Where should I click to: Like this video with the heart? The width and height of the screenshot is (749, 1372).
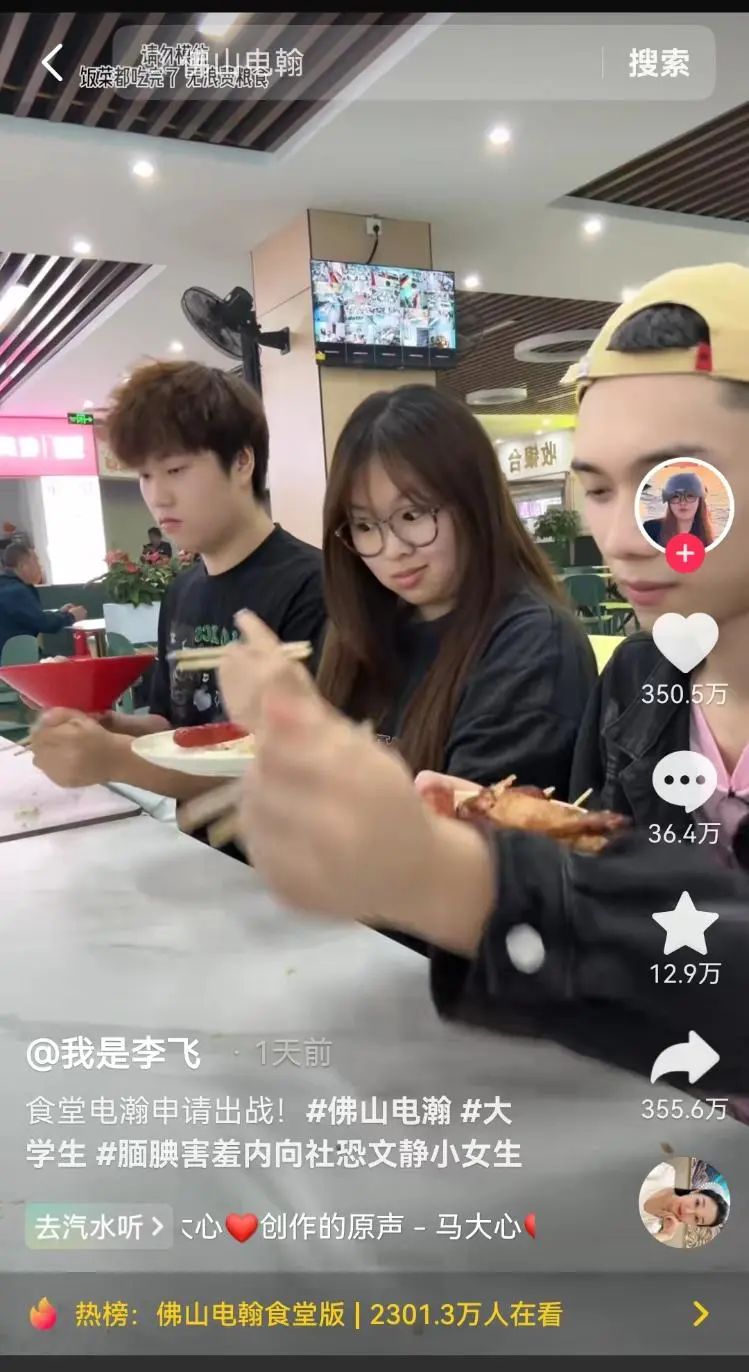click(x=685, y=643)
